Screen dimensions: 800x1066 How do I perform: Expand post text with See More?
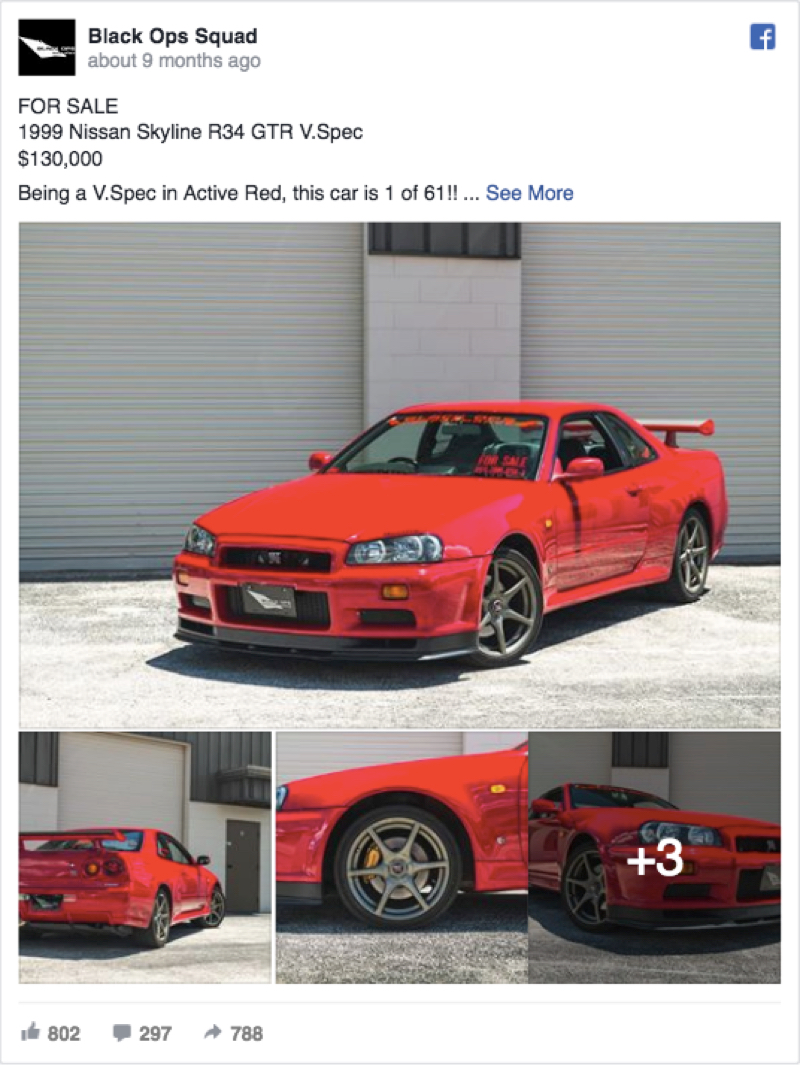coord(529,193)
